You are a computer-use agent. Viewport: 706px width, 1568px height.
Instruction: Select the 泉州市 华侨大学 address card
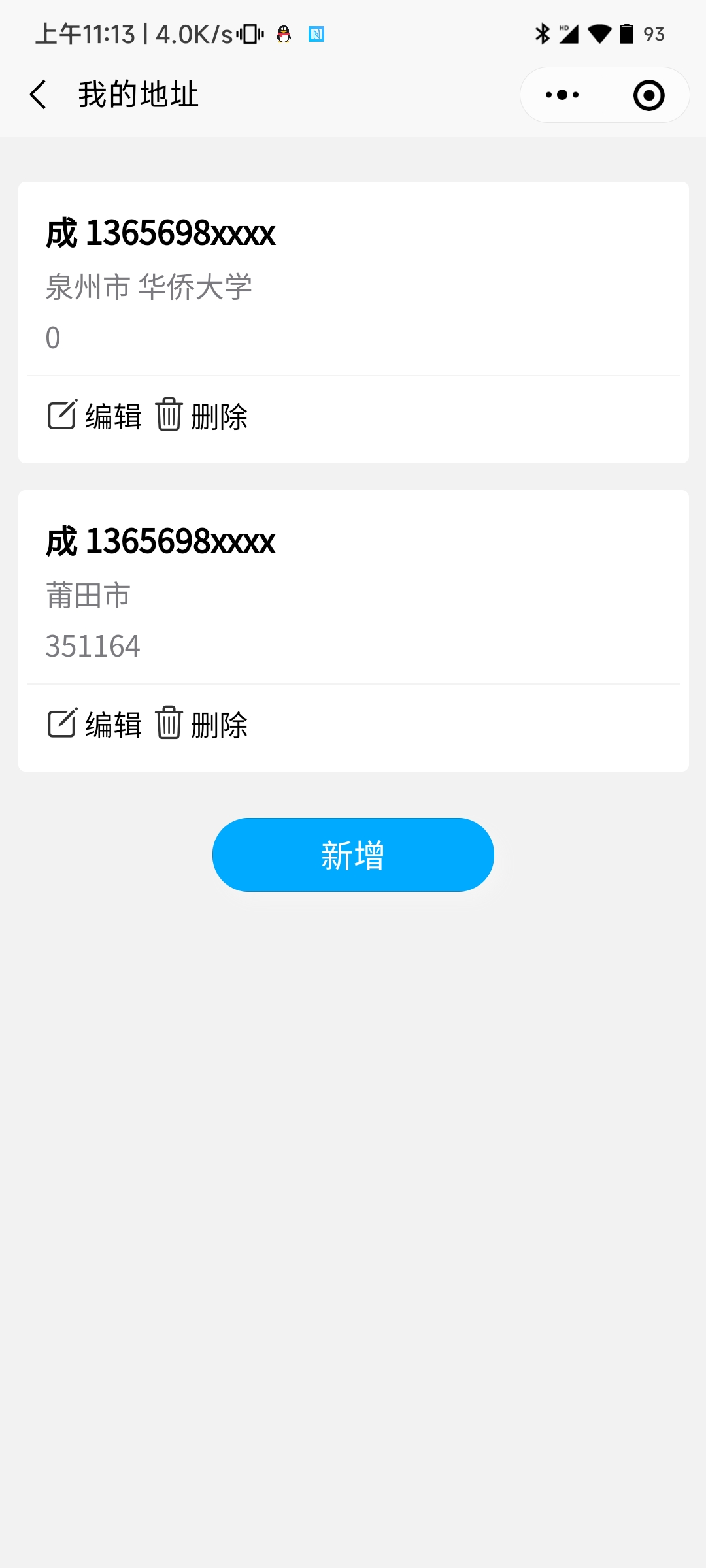353,285
